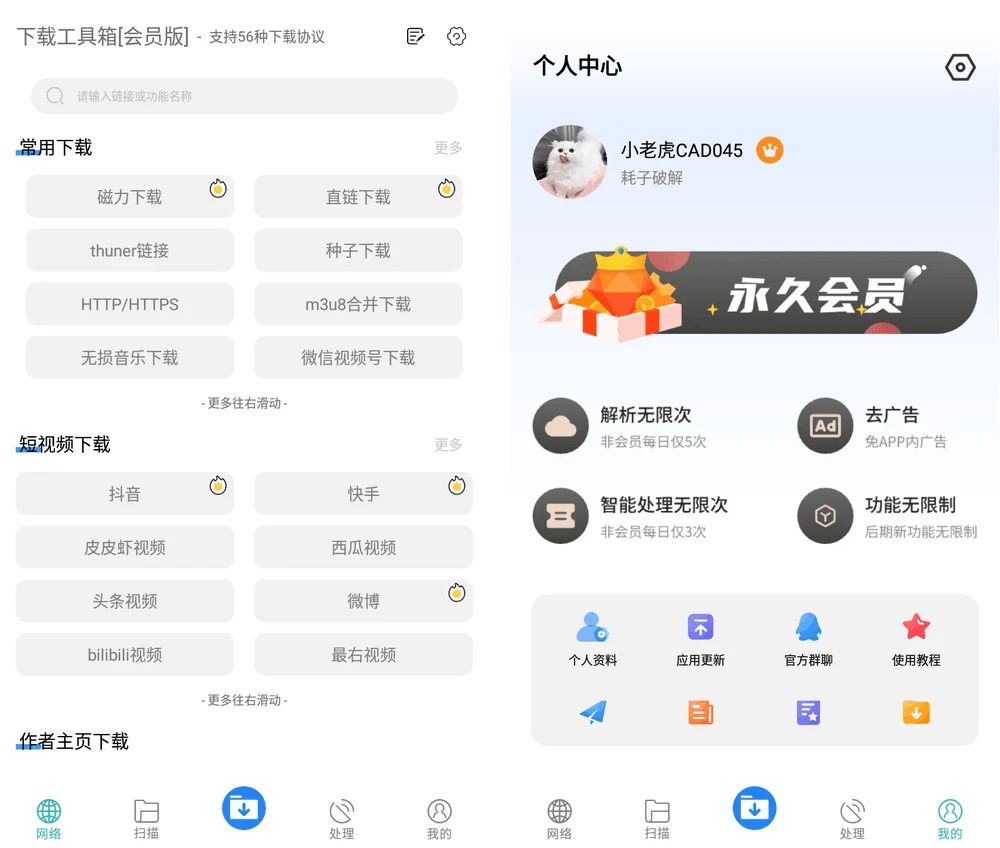The image size is (1000, 848).
Task: Choose 种子下载
Action: tap(358, 251)
